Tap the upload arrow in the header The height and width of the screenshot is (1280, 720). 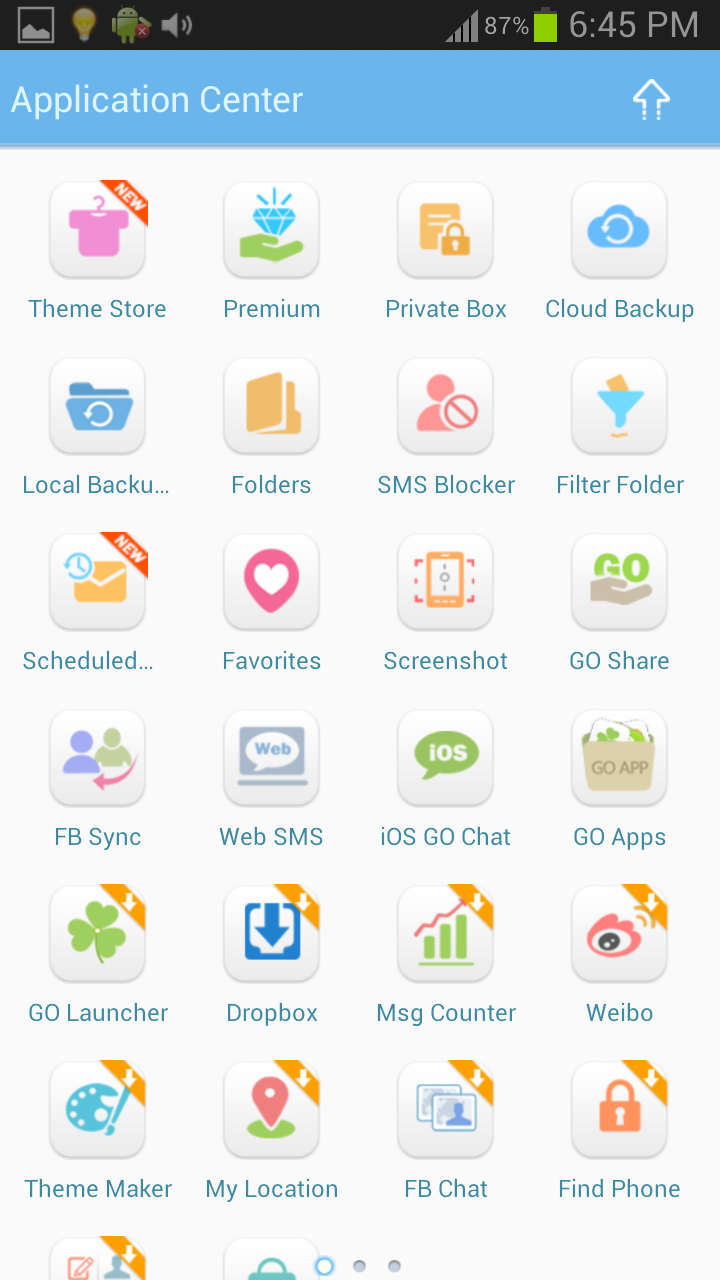650,100
